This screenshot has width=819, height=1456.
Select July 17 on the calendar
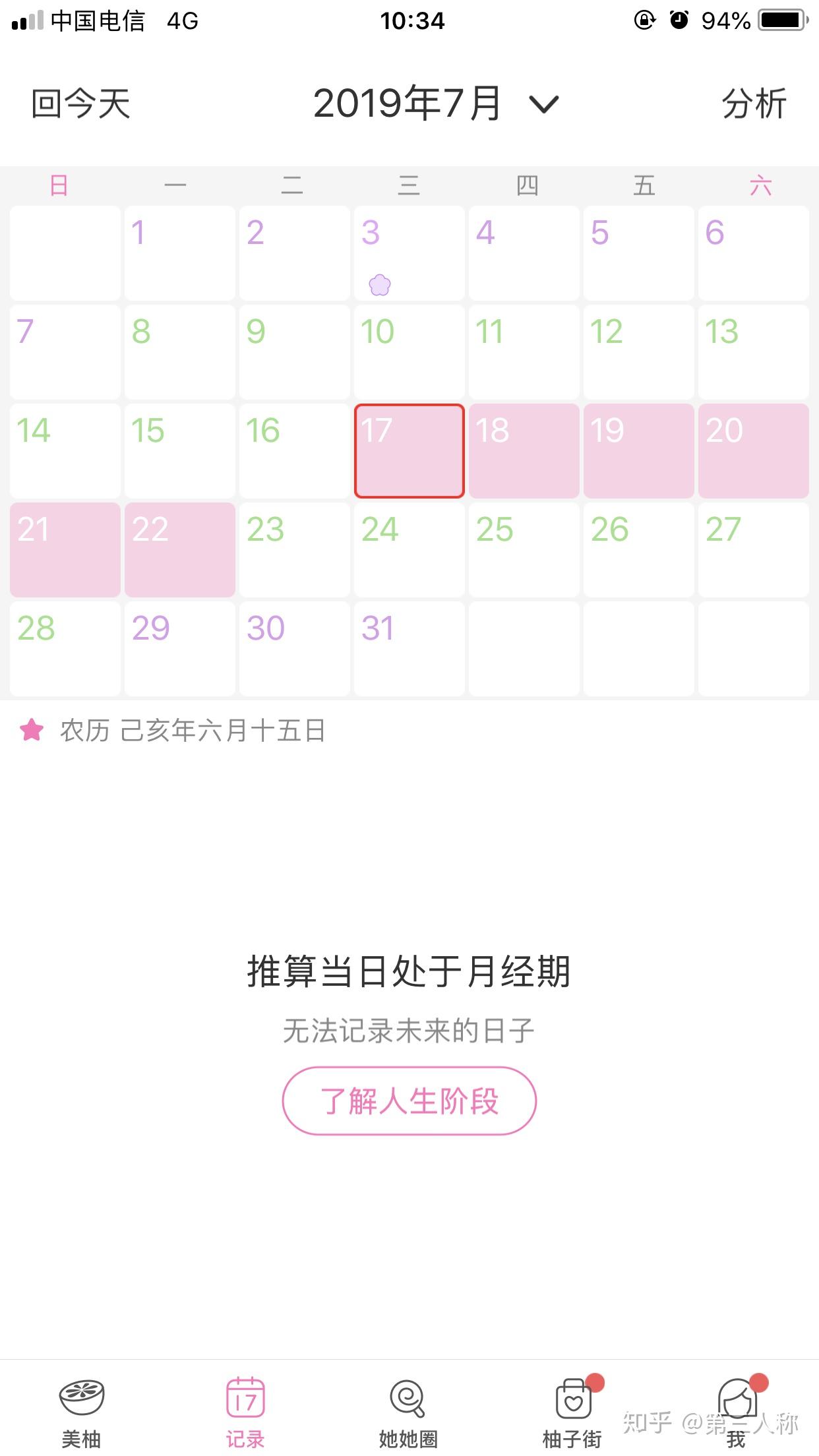pos(409,451)
